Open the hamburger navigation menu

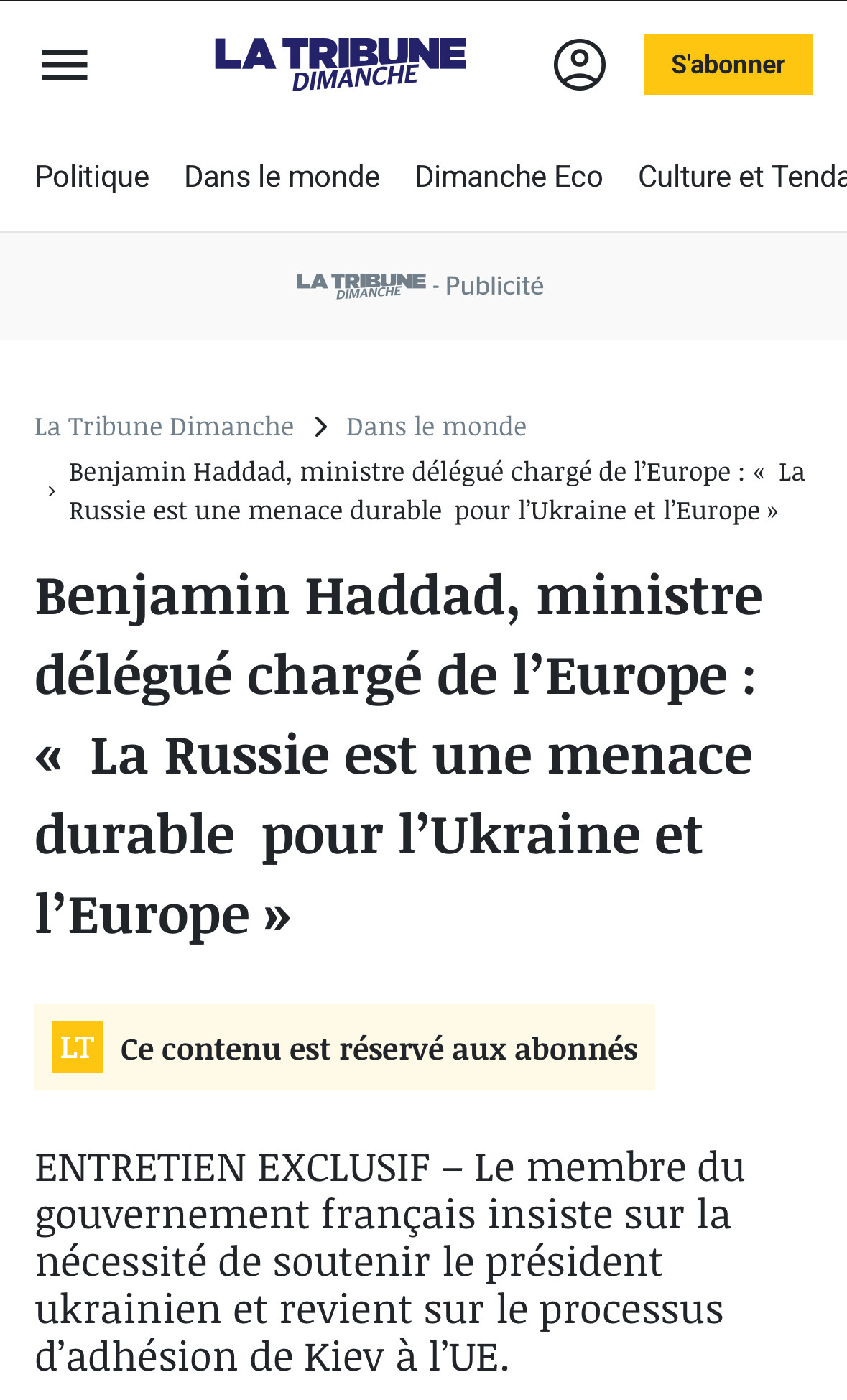tap(65, 65)
